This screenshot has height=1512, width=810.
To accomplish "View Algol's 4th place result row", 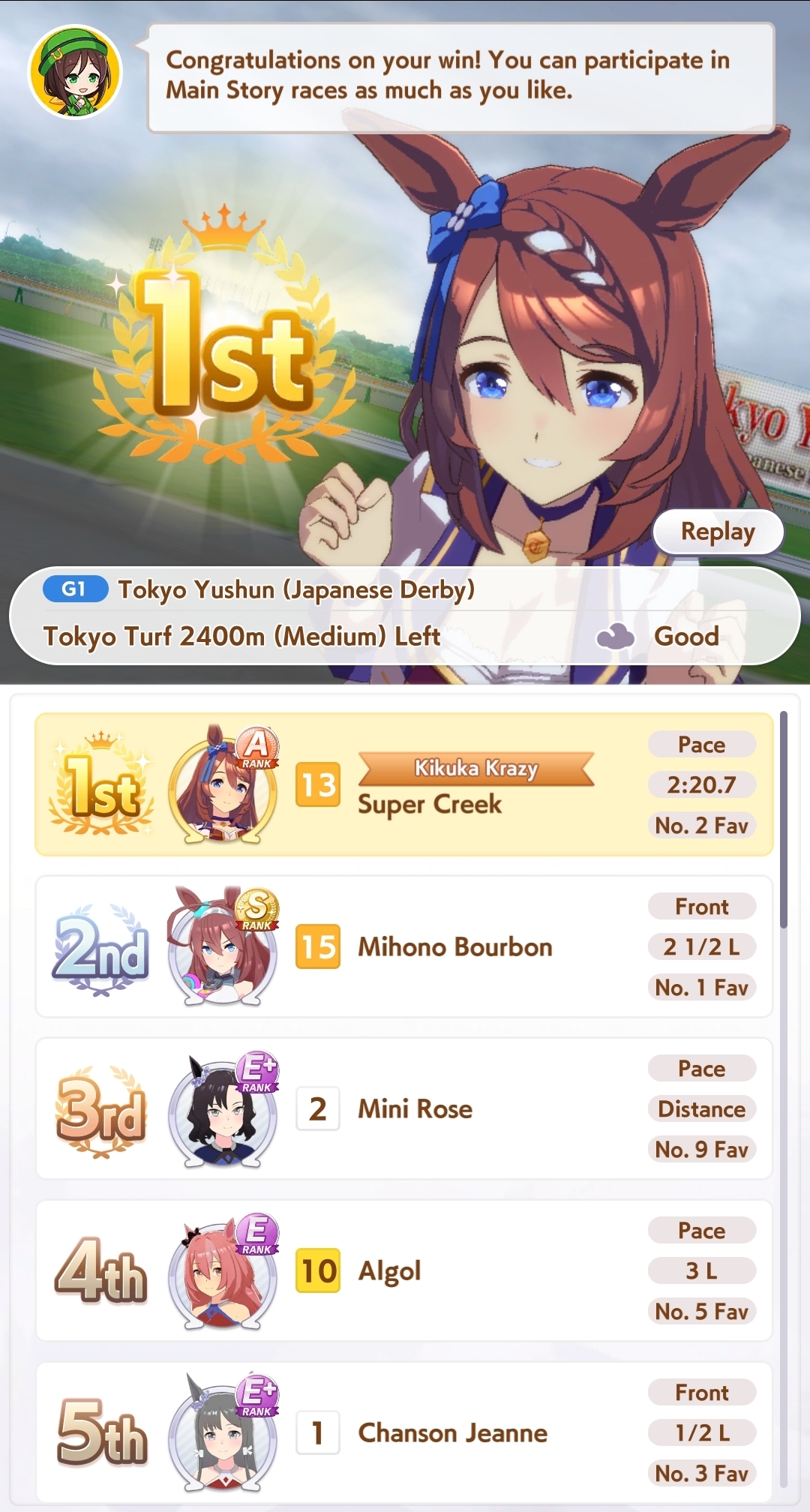I will 403,1270.
